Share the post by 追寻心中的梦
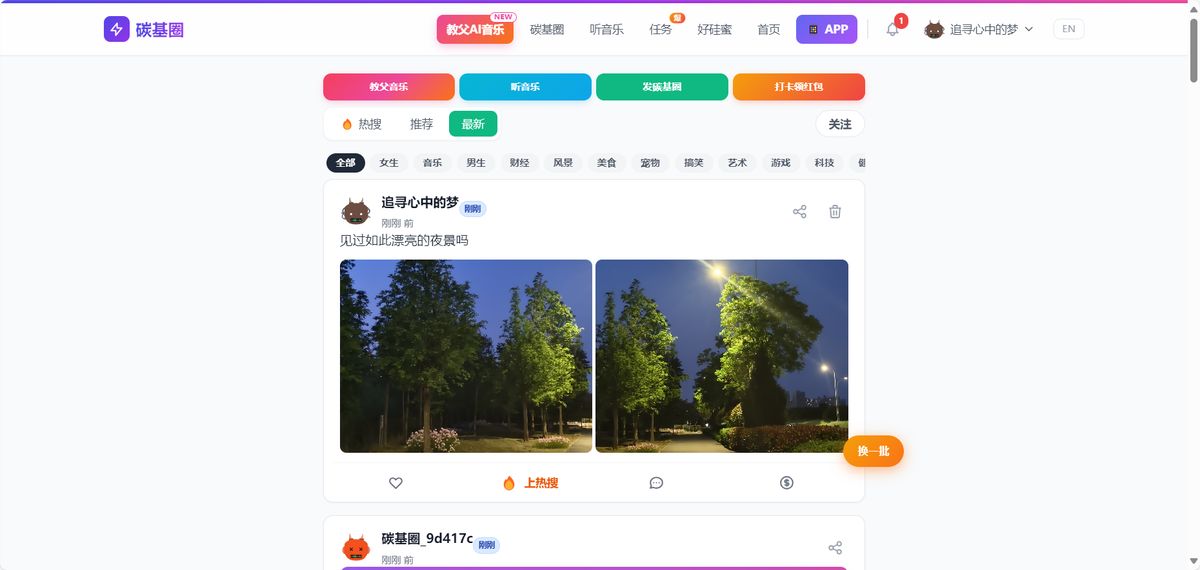The width and height of the screenshot is (1200, 570). (799, 211)
